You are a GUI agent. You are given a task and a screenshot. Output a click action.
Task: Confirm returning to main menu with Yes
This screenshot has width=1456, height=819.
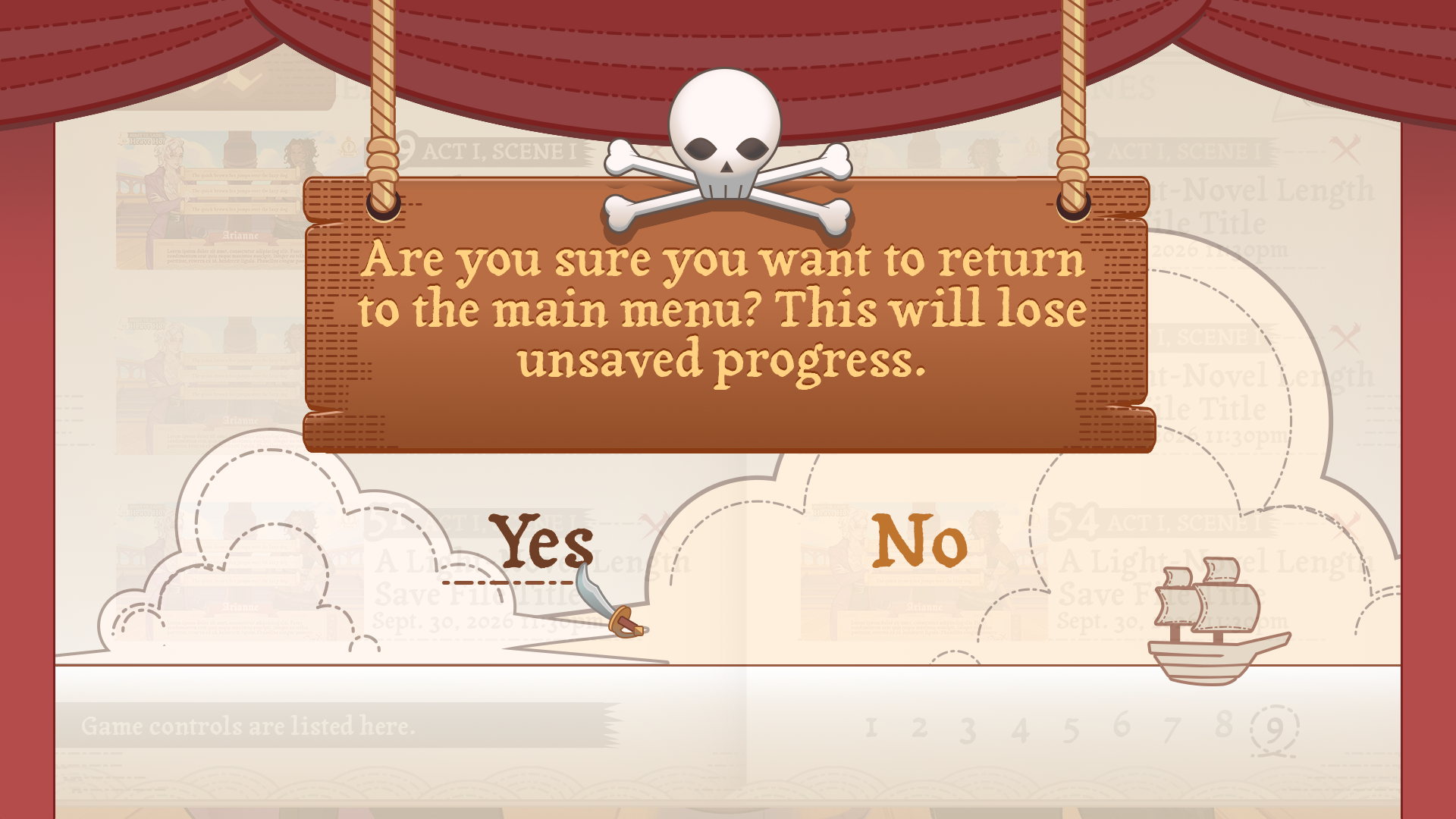[541, 541]
